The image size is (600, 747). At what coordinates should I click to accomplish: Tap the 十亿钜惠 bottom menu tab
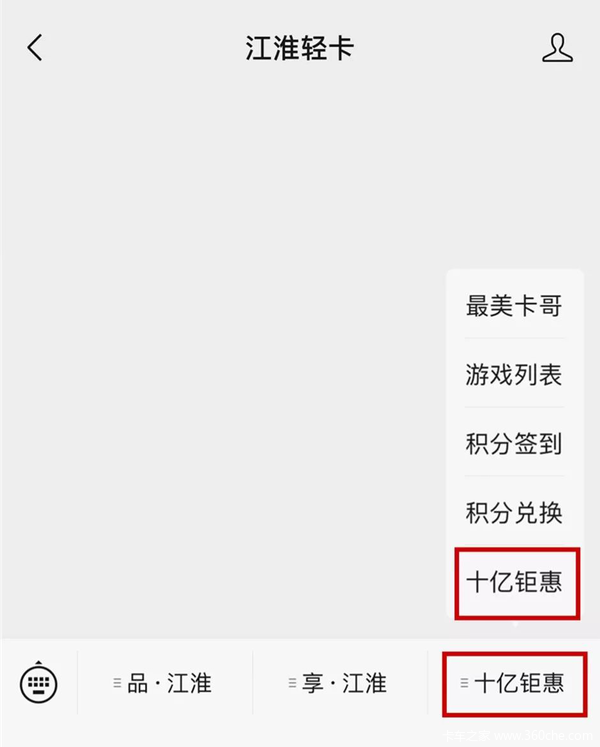coord(516,684)
